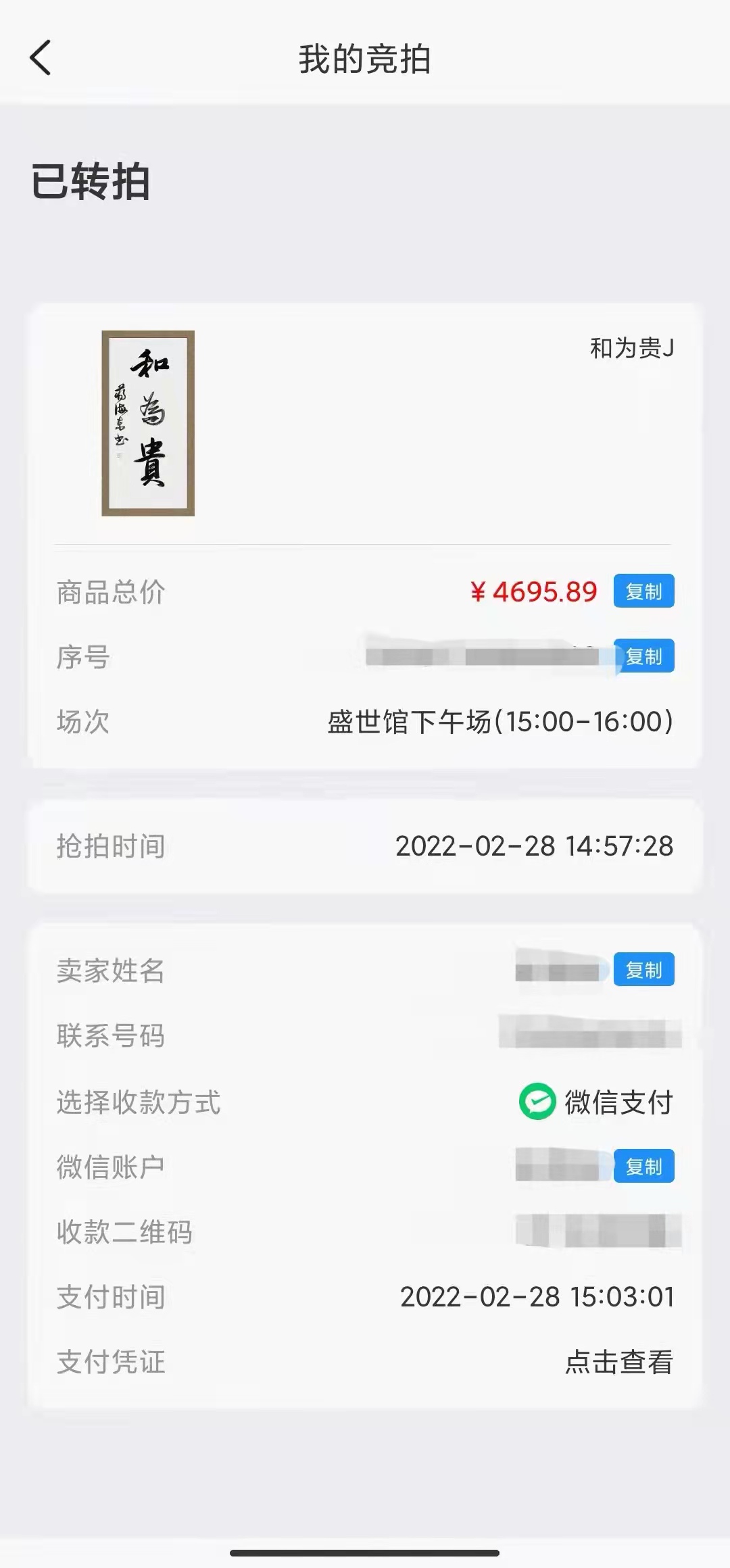730x1568 pixels.
Task: Copy the total price ¥4695.89
Action: 643,591
